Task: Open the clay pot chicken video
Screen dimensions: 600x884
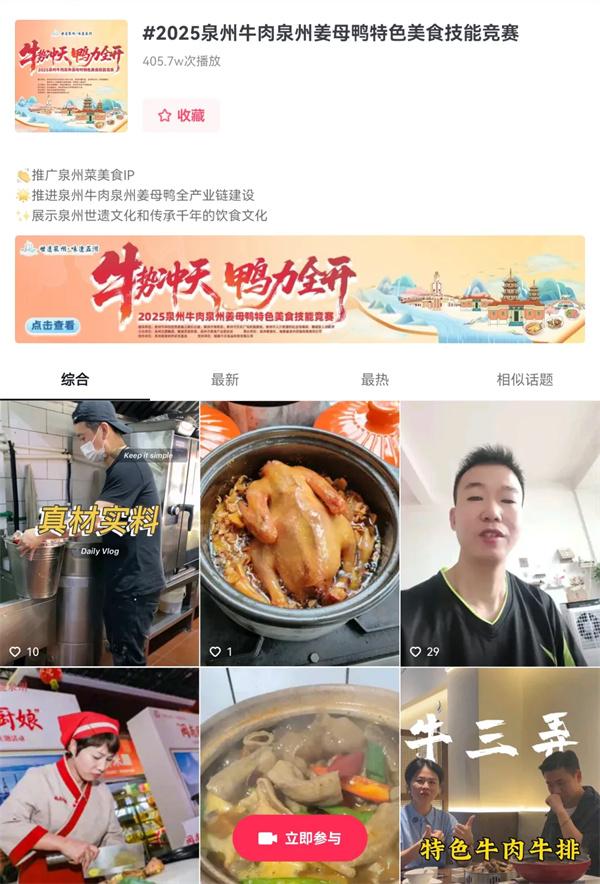Action: point(299,533)
